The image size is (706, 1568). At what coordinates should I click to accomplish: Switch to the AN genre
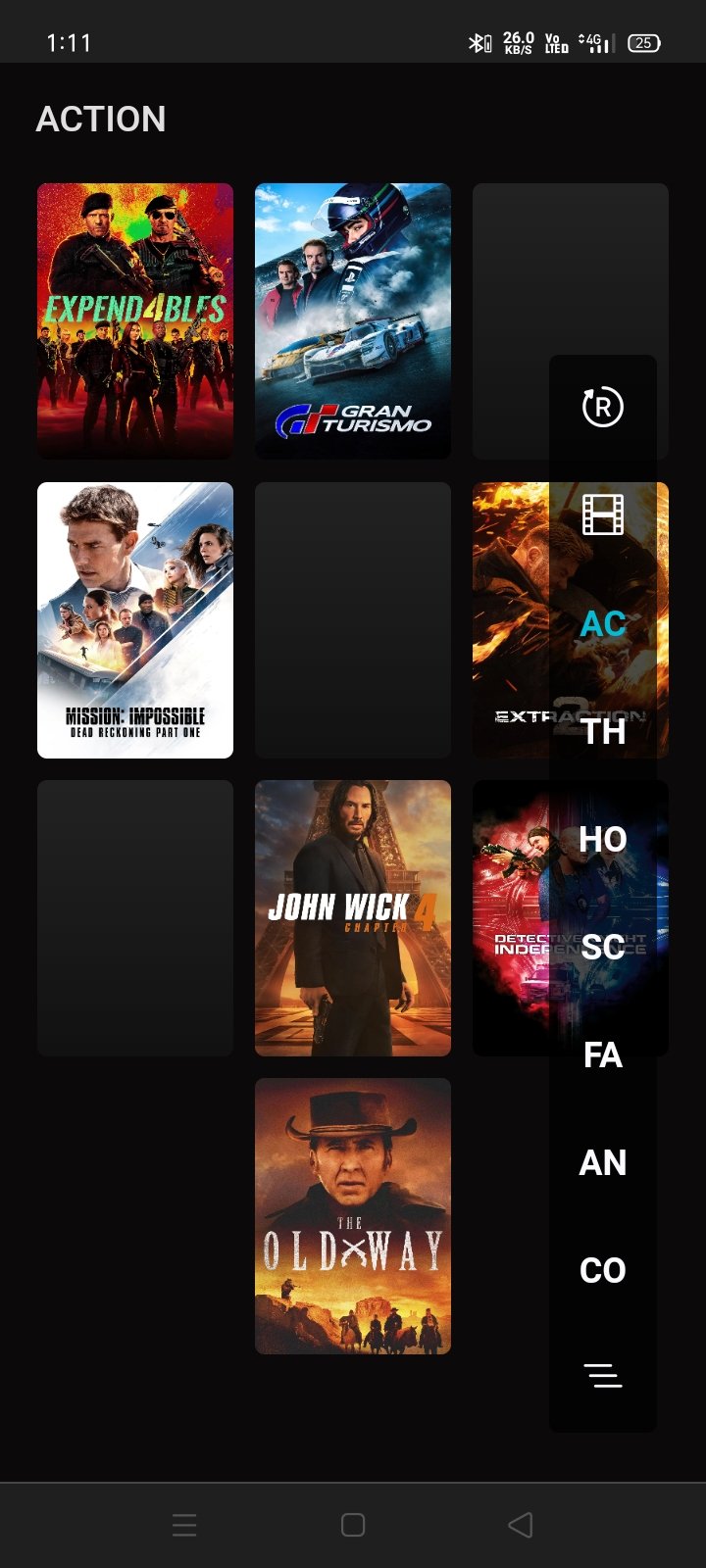tap(602, 1162)
